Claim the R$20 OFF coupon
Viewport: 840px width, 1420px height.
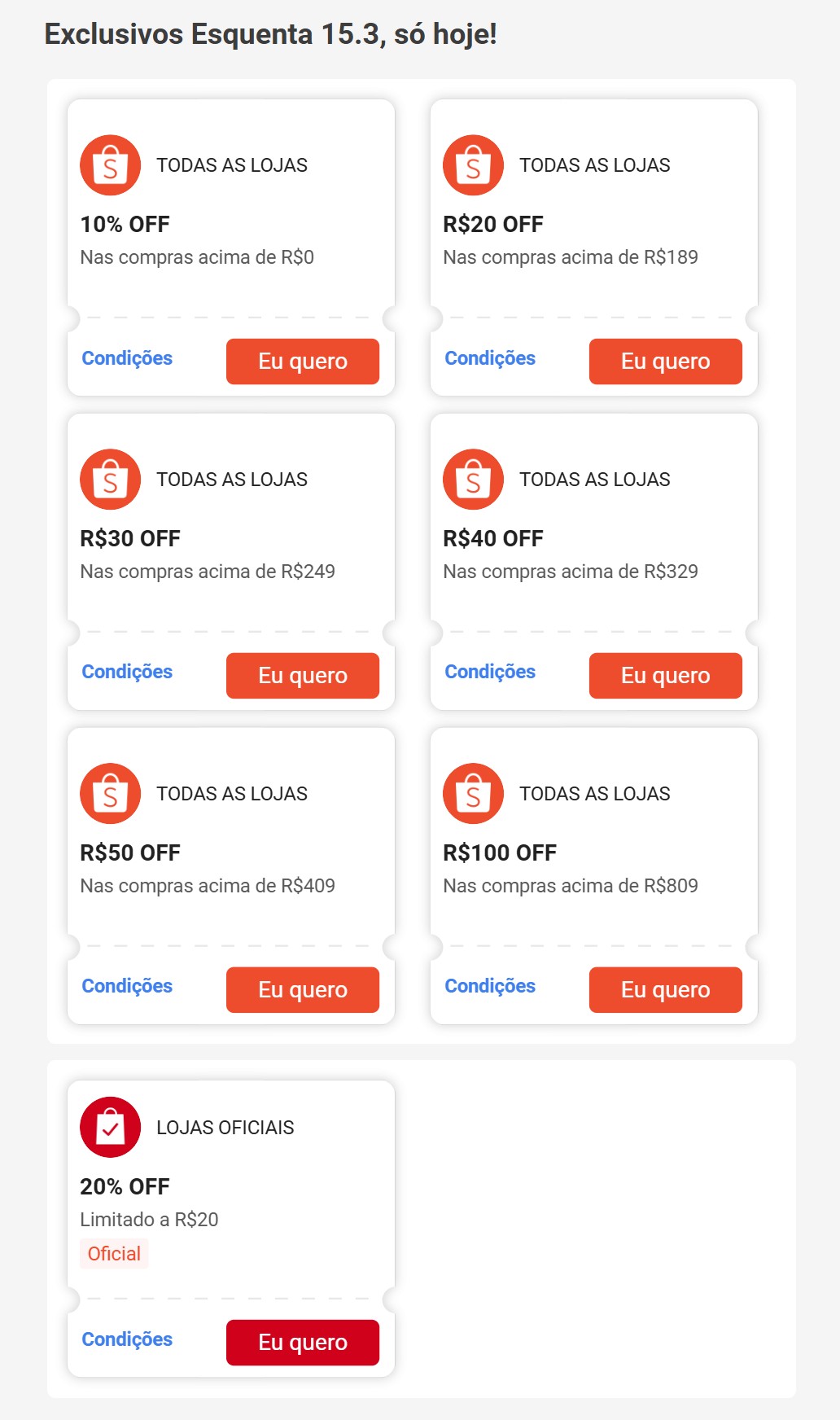tap(665, 361)
